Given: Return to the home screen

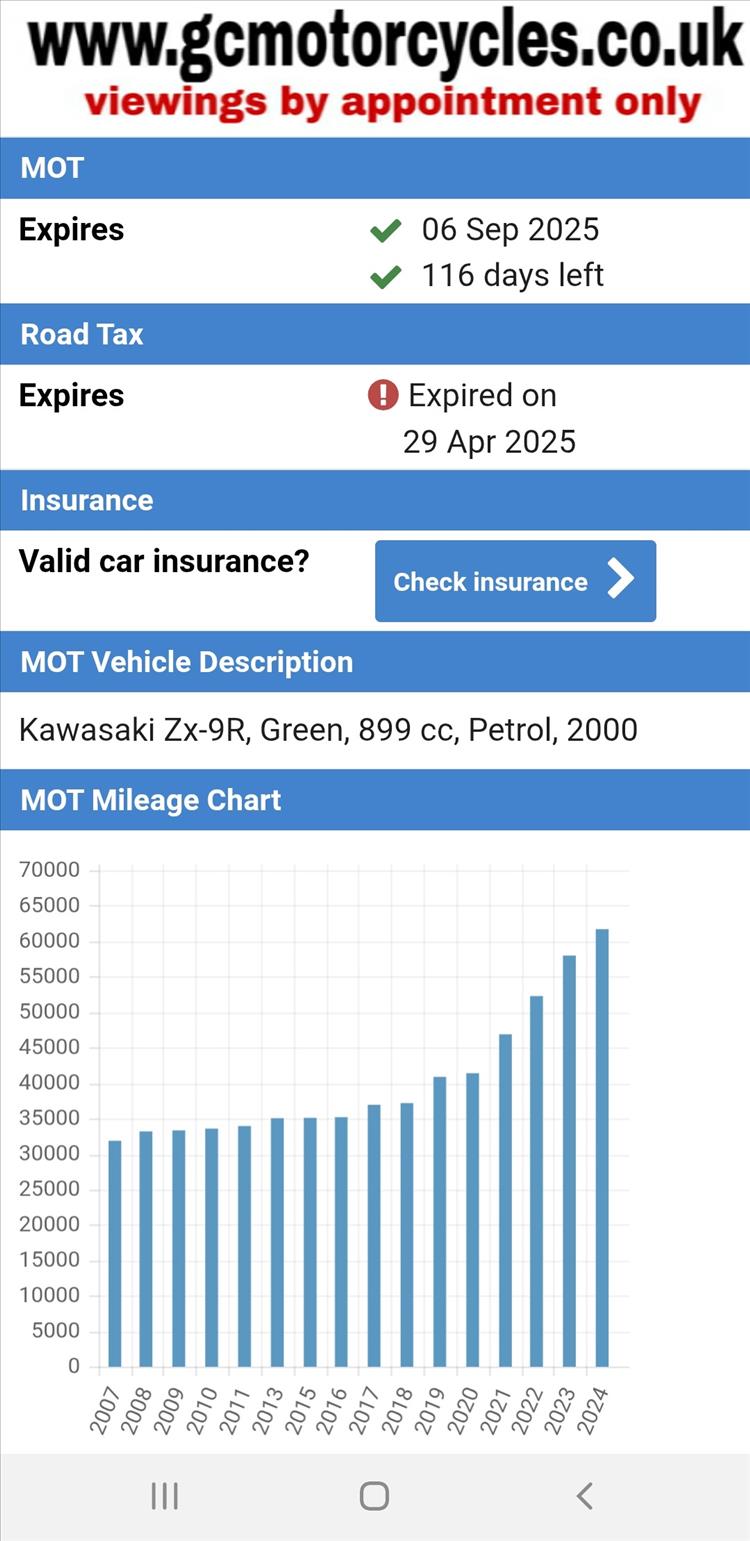Looking at the screenshot, I should 374,1496.
